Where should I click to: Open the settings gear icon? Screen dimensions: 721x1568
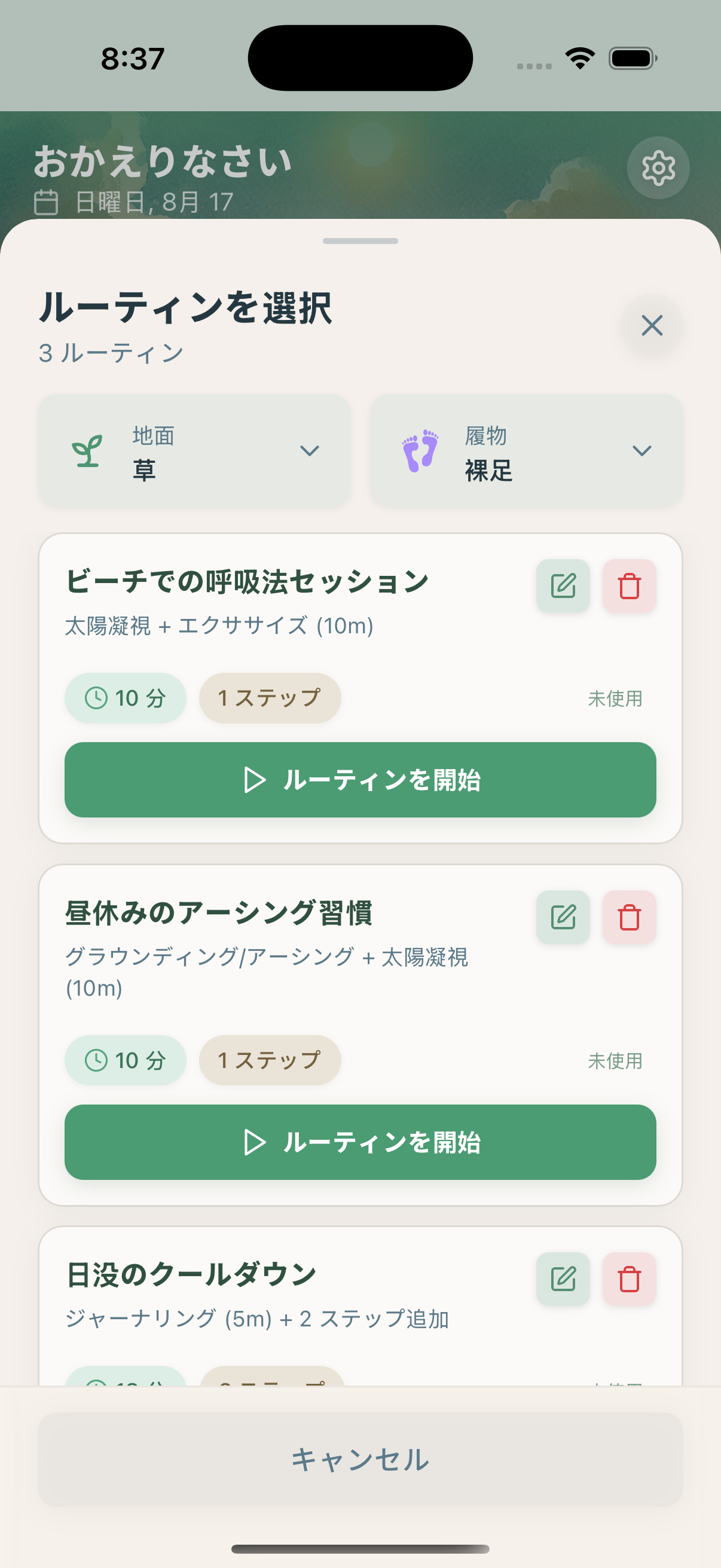pos(658,167)
